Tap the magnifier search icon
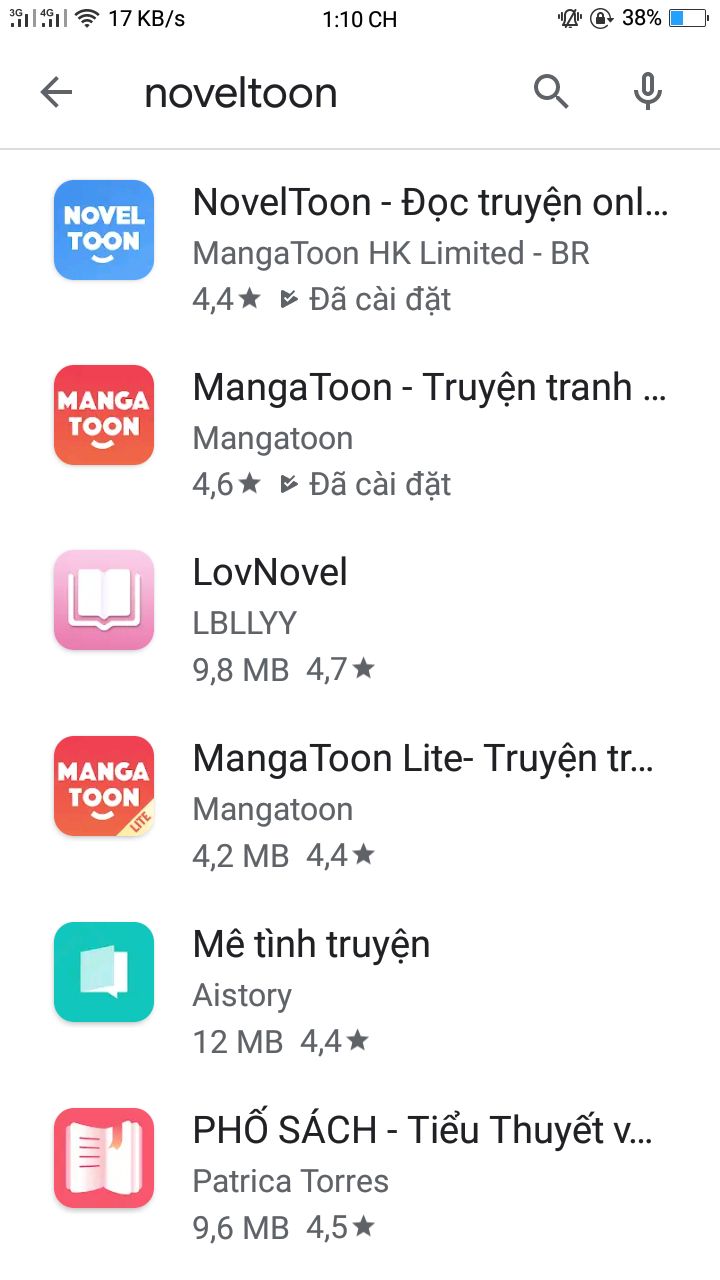Image resolution: width=720 pixels, height=1280 pixels. [x=551, y=92]
